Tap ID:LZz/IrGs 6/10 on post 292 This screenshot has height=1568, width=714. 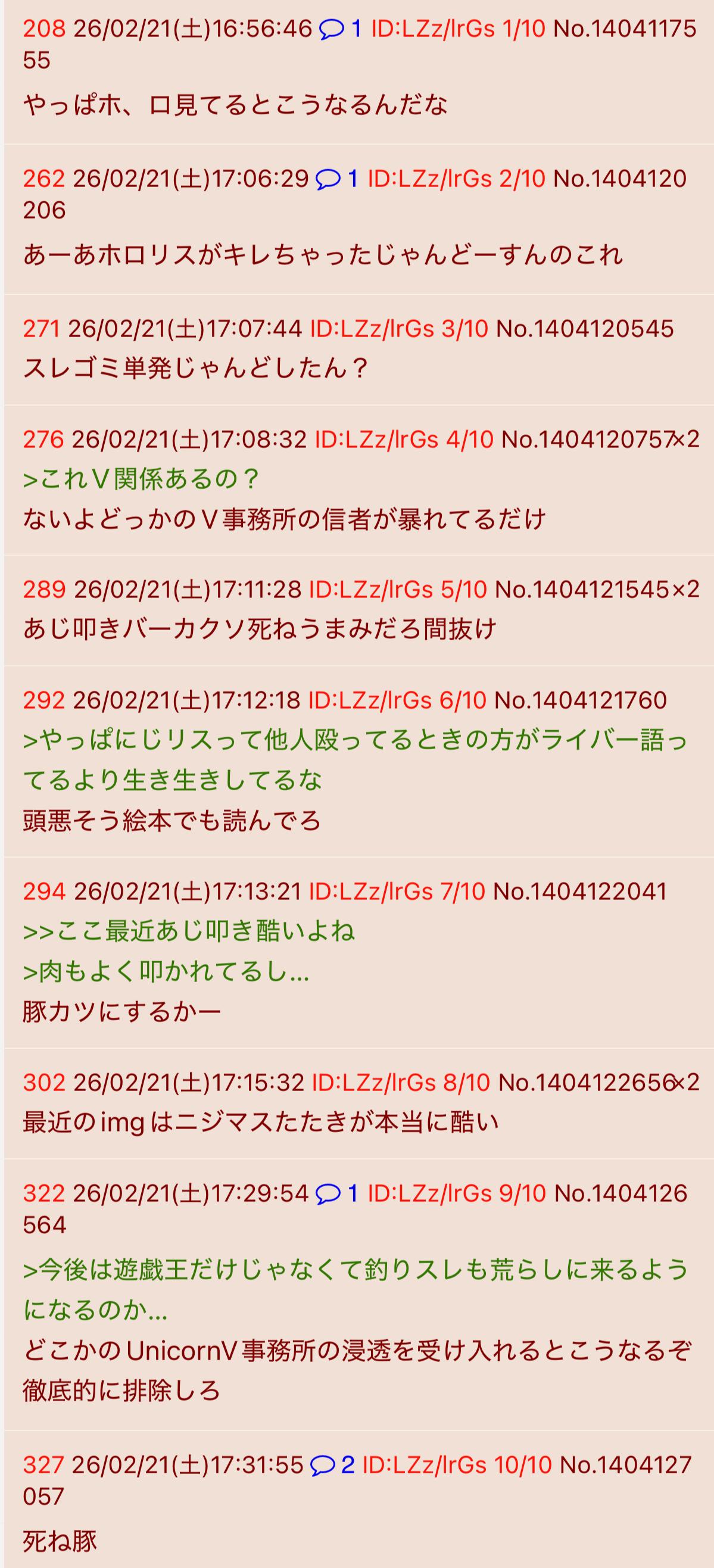point(397,700)
